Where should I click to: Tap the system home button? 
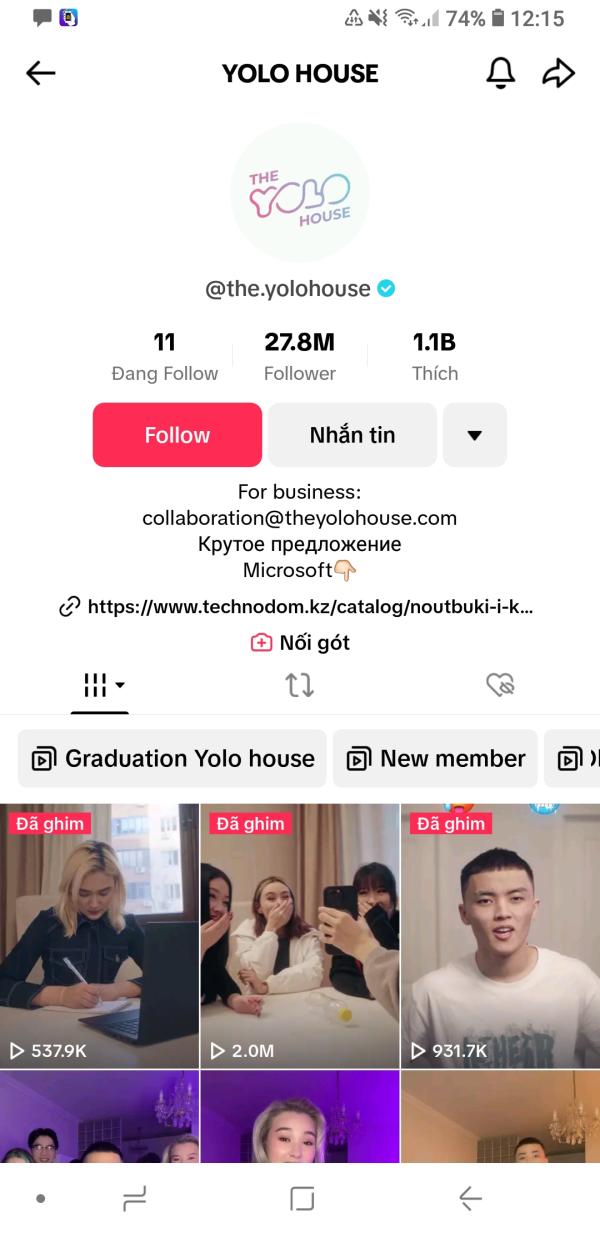pyautogui.click(x=302, y=1198)
